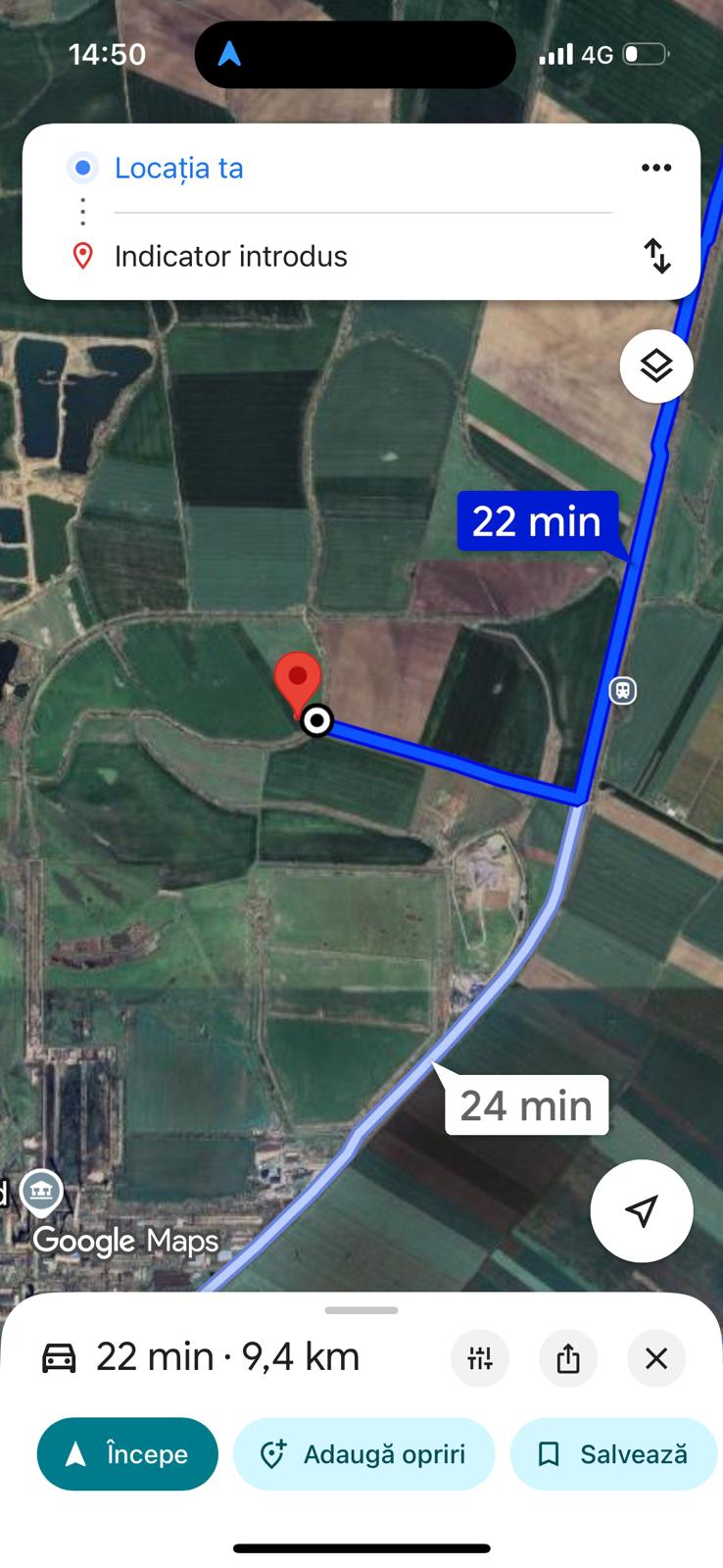Open the three-dot overflow menu
723x1568 pixels.
[655, 169]
